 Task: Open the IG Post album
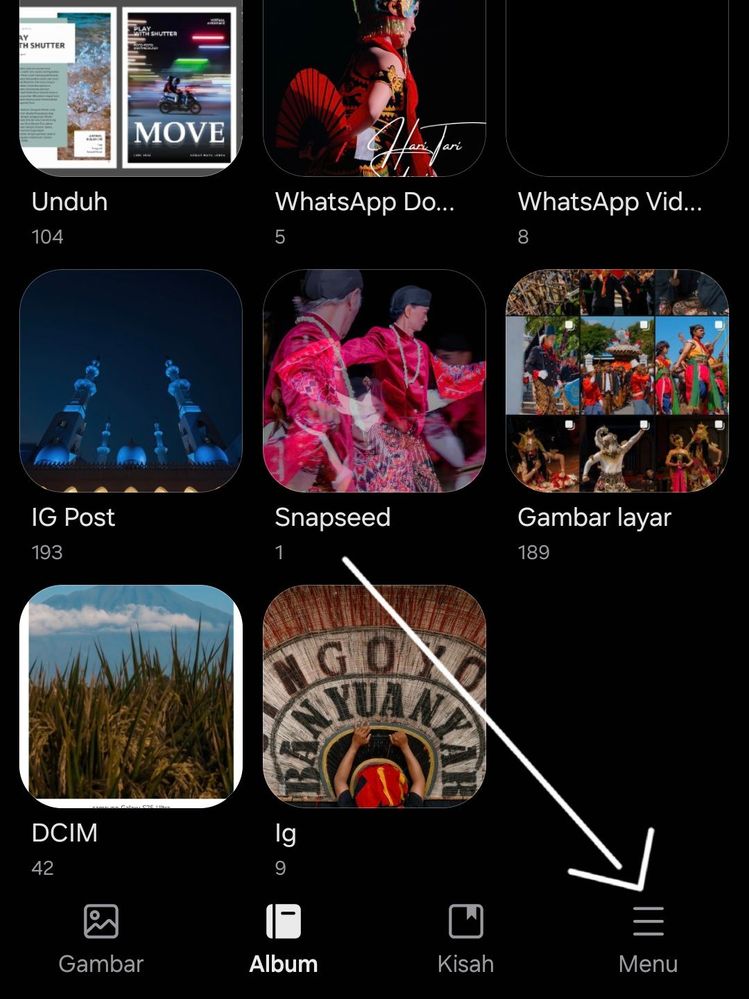pos(130,381)
